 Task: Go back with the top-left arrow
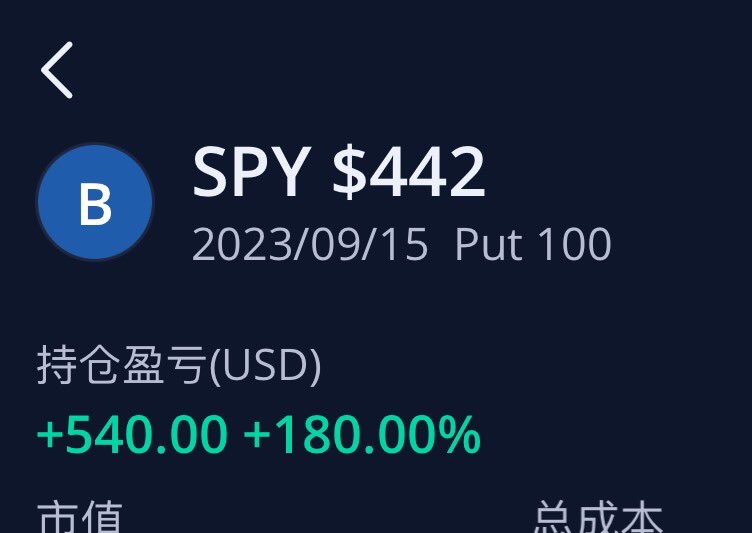point(57,71)
